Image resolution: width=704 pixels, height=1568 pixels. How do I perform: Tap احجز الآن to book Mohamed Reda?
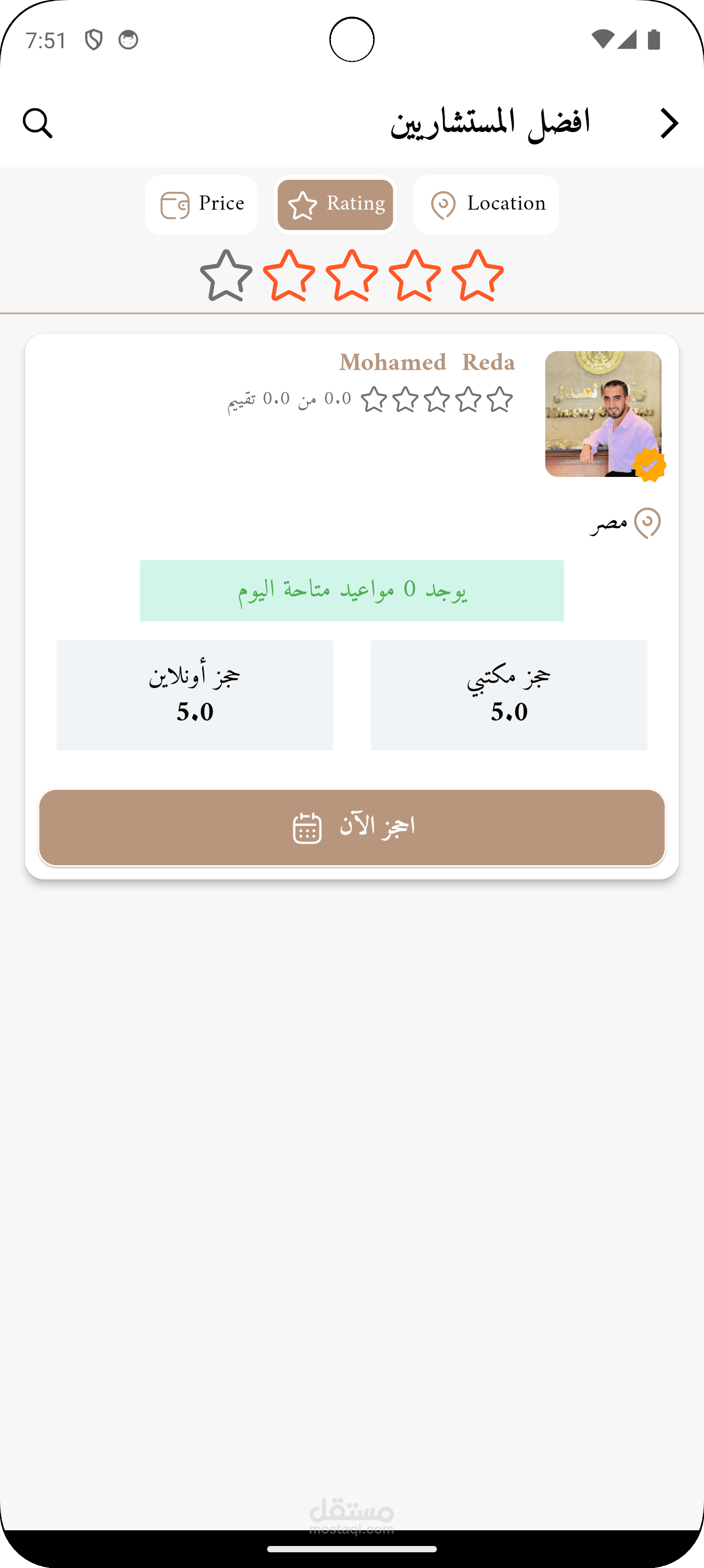tap(351, 827)
